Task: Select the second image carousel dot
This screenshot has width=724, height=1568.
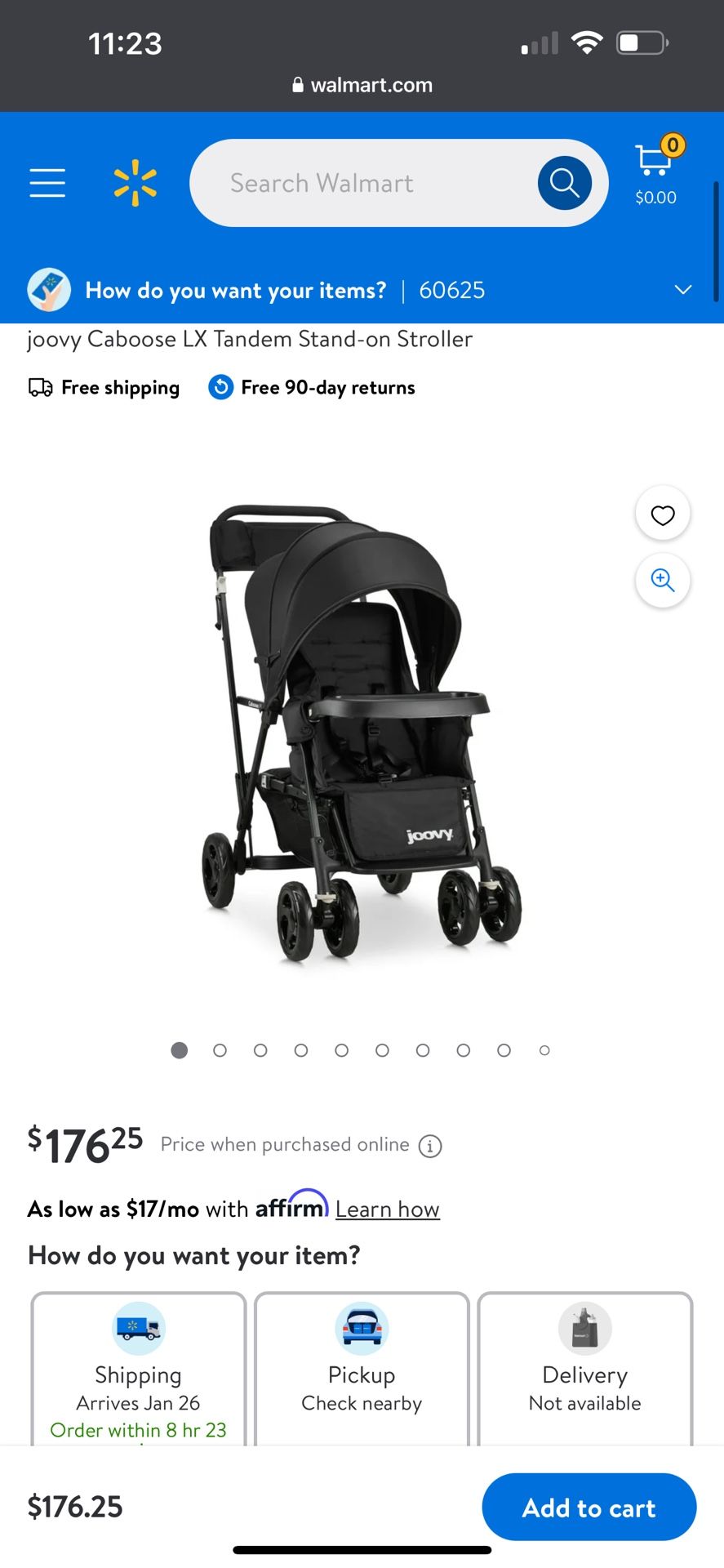Action: pos(220,1050)
